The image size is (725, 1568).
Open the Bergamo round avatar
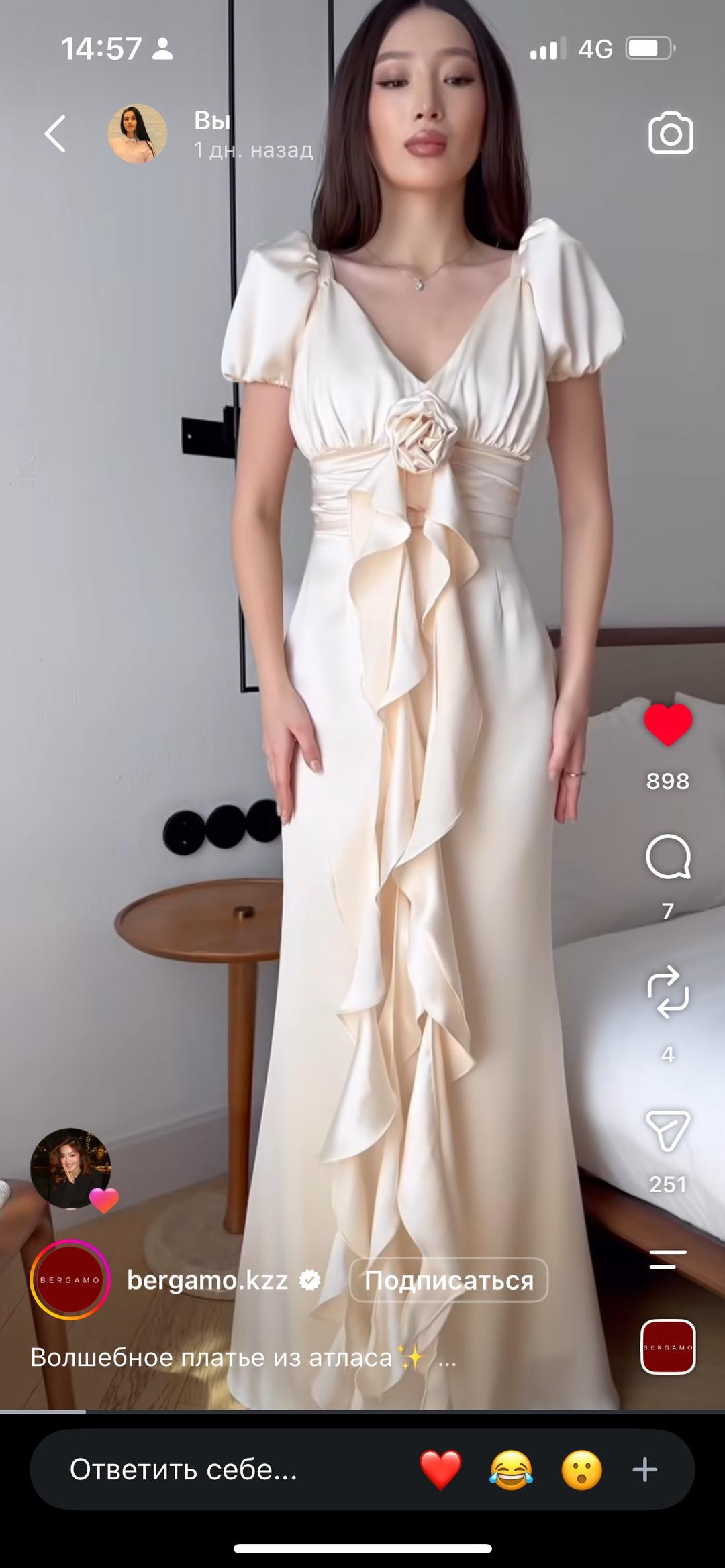[70, 1279]
